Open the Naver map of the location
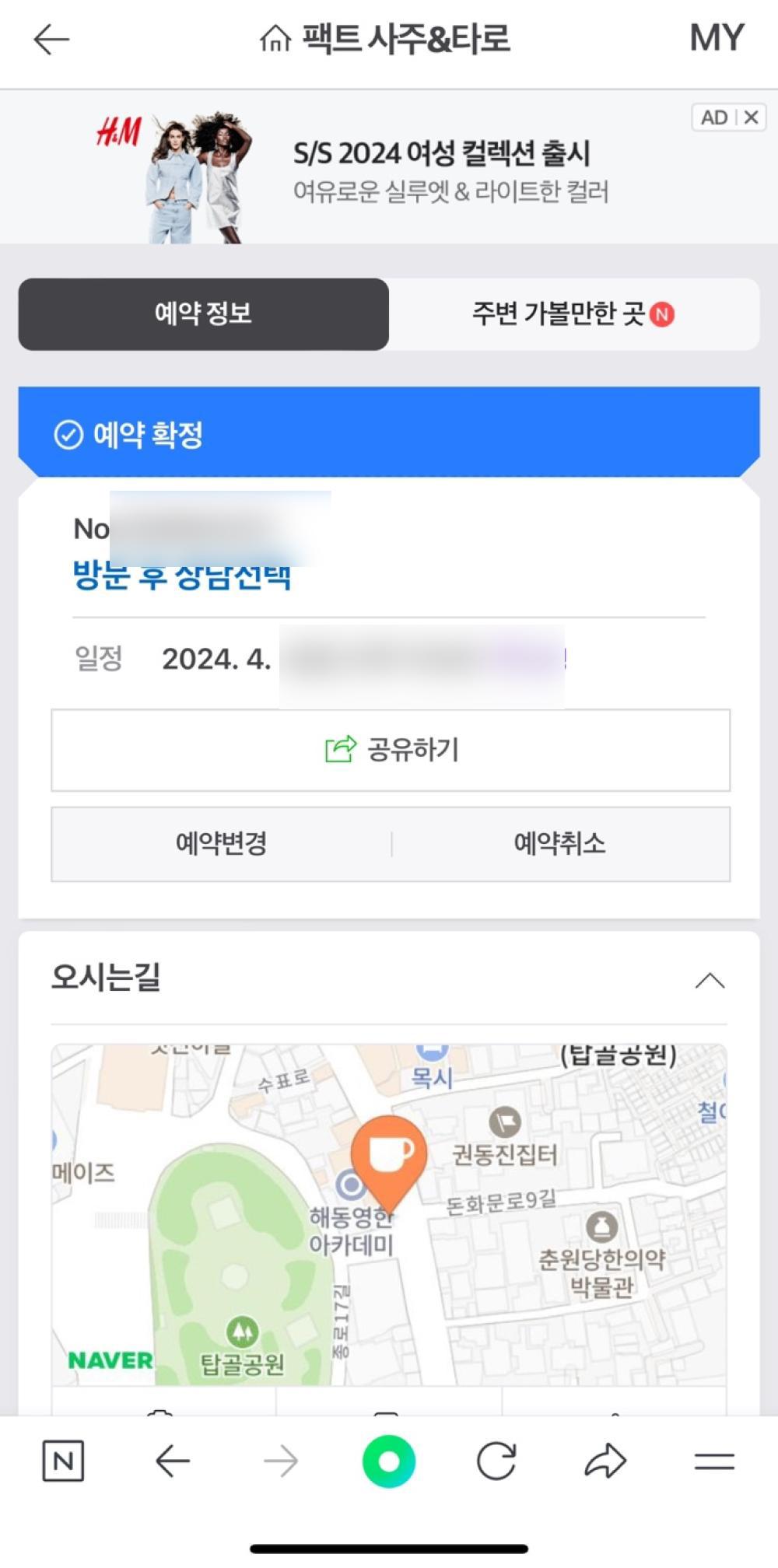778x1568 pixels. pos(389,1213)
